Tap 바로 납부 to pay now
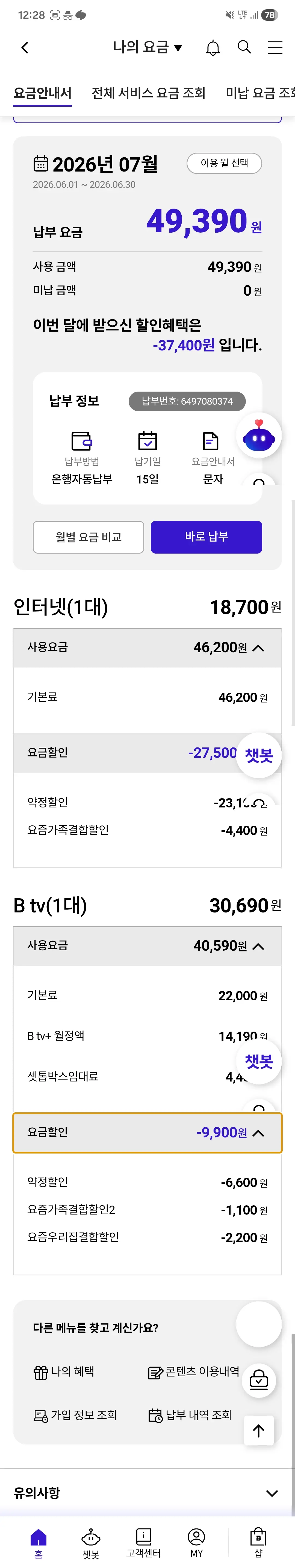Screen dimensions: 295x1568 coord(206,537)
